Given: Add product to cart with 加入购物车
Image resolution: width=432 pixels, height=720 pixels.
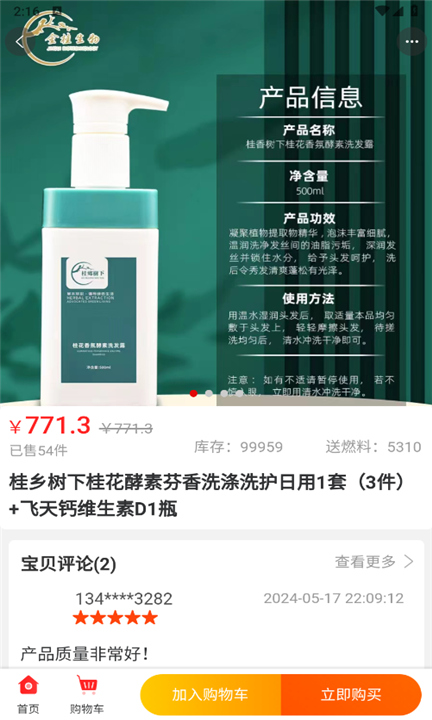Looking at the screenshot, I should pos(211,694).
